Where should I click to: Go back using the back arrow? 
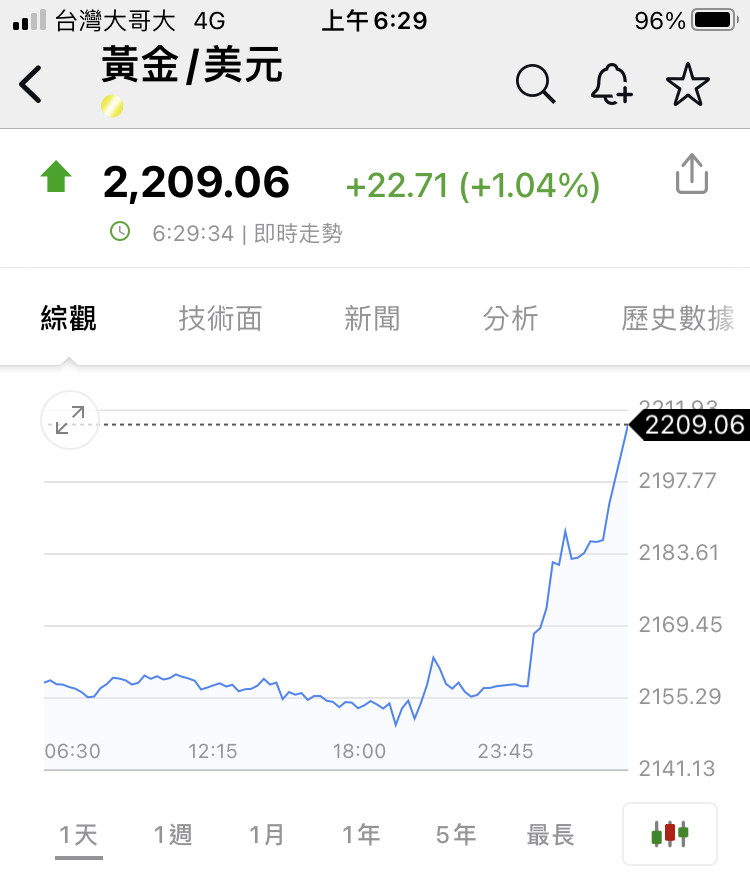click(32, 85)
